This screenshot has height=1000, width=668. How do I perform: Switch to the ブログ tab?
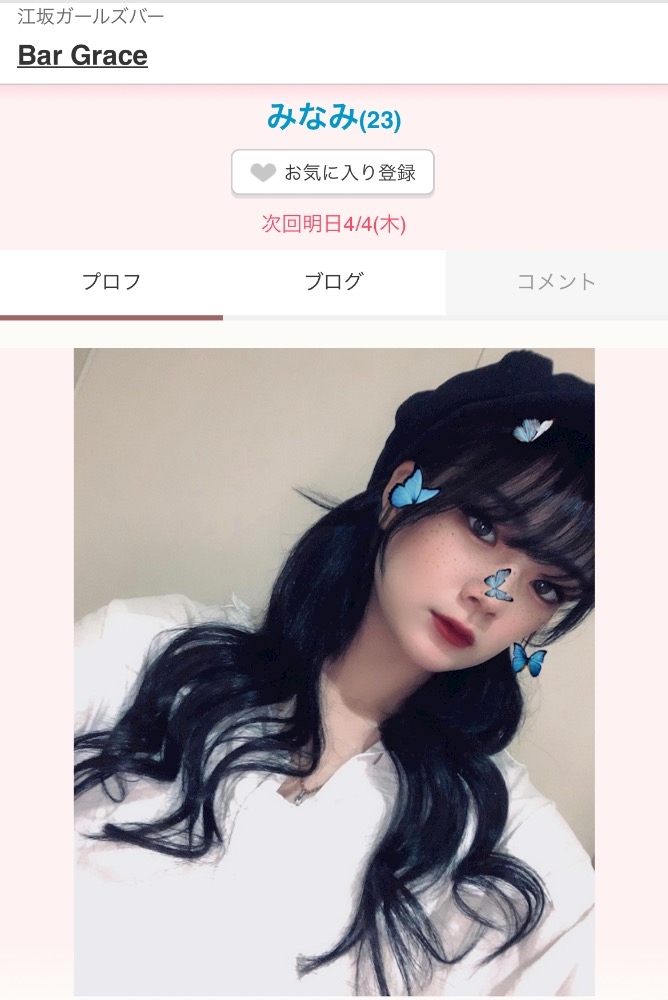tap(334, 282)
